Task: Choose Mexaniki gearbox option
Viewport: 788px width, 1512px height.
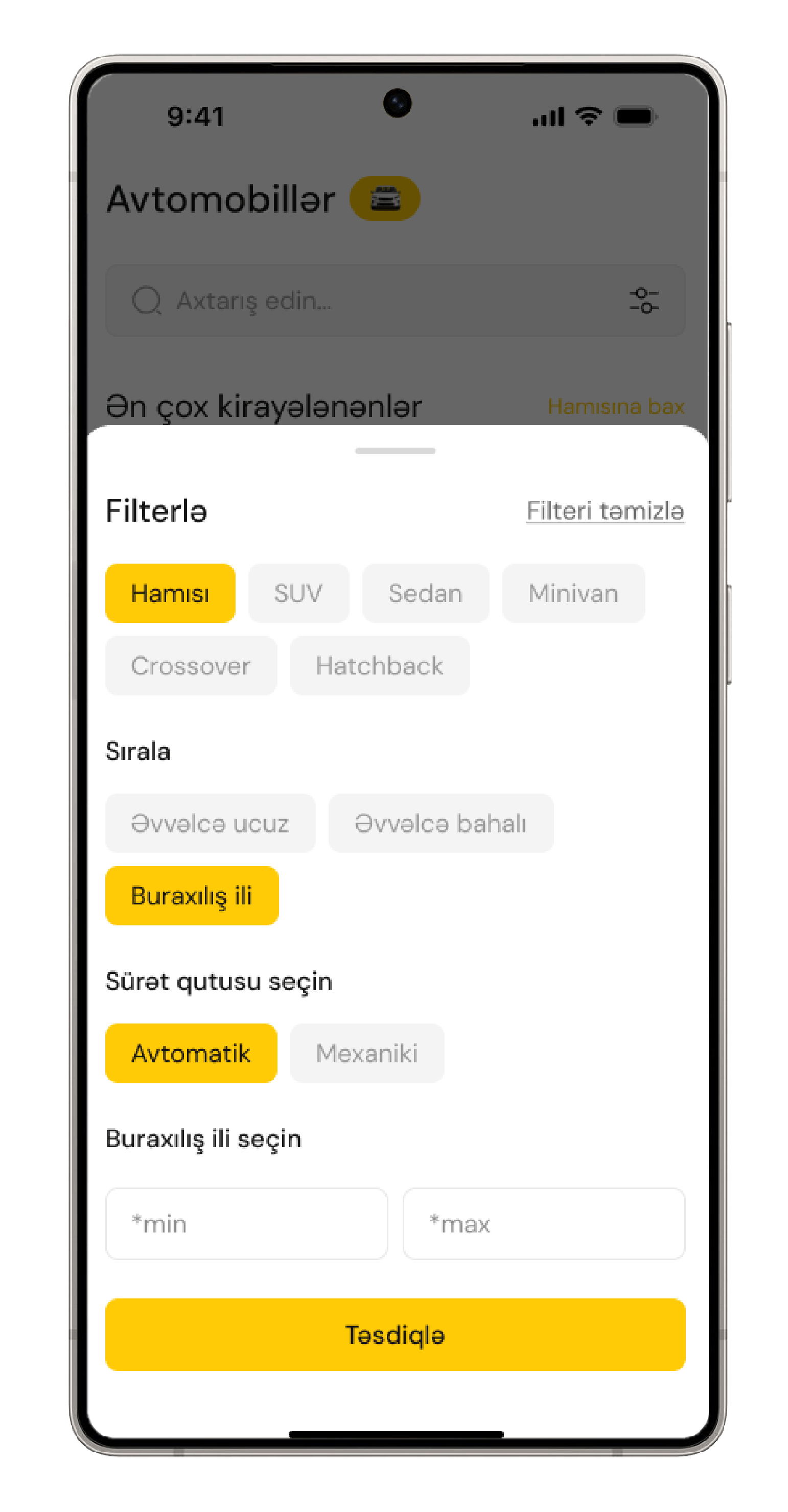Action: click(367, 1053)
